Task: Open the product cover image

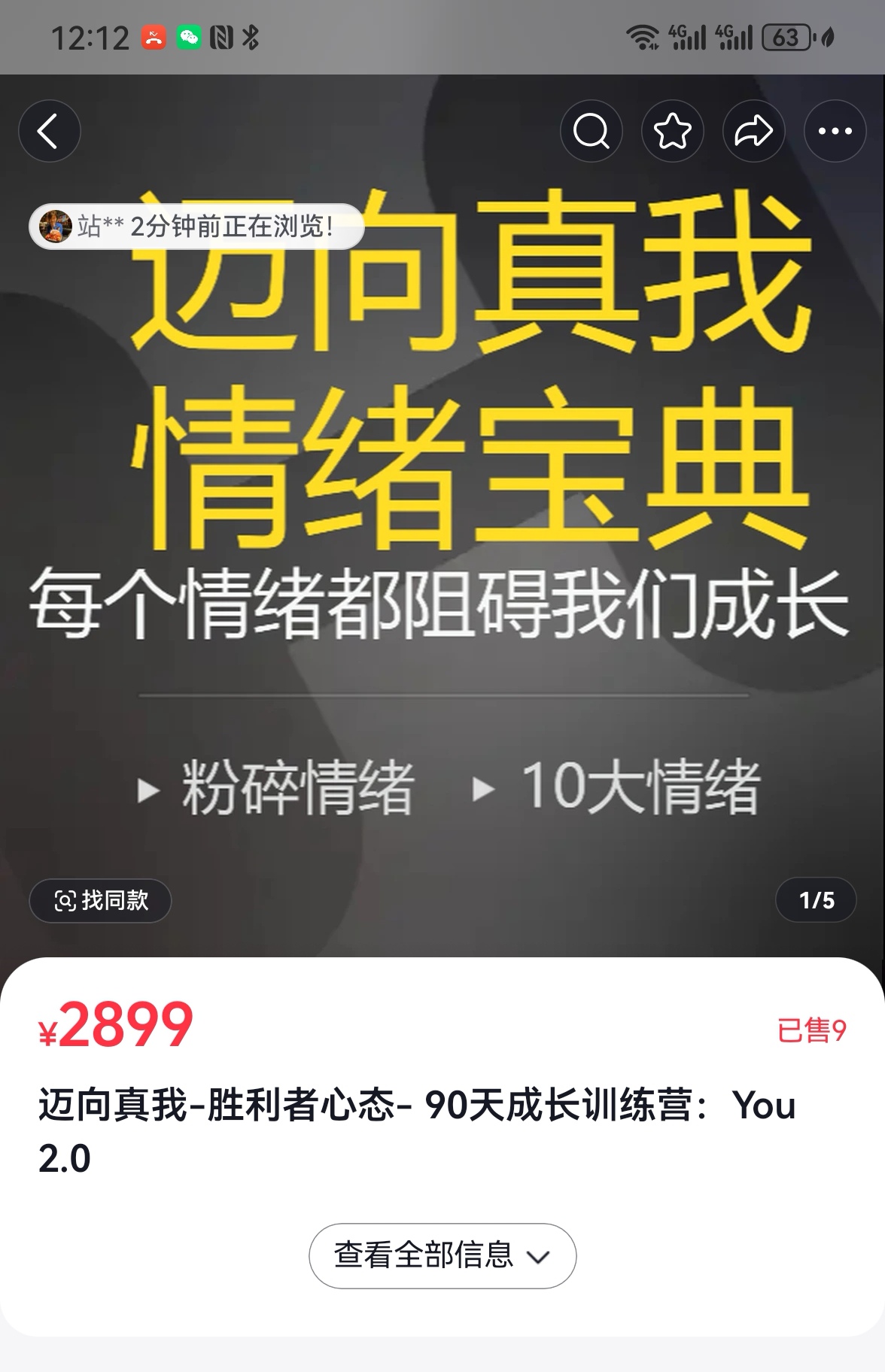Action: pyautogui.click(x=442, y=527)
